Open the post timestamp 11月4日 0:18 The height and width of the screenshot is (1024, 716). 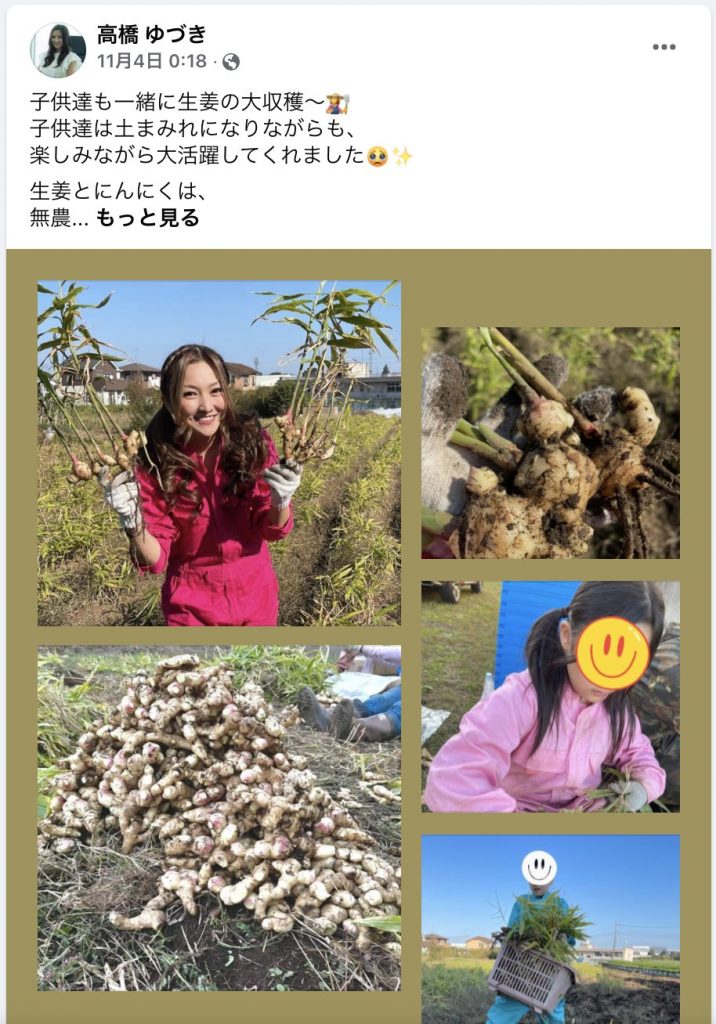click(151, 62)
